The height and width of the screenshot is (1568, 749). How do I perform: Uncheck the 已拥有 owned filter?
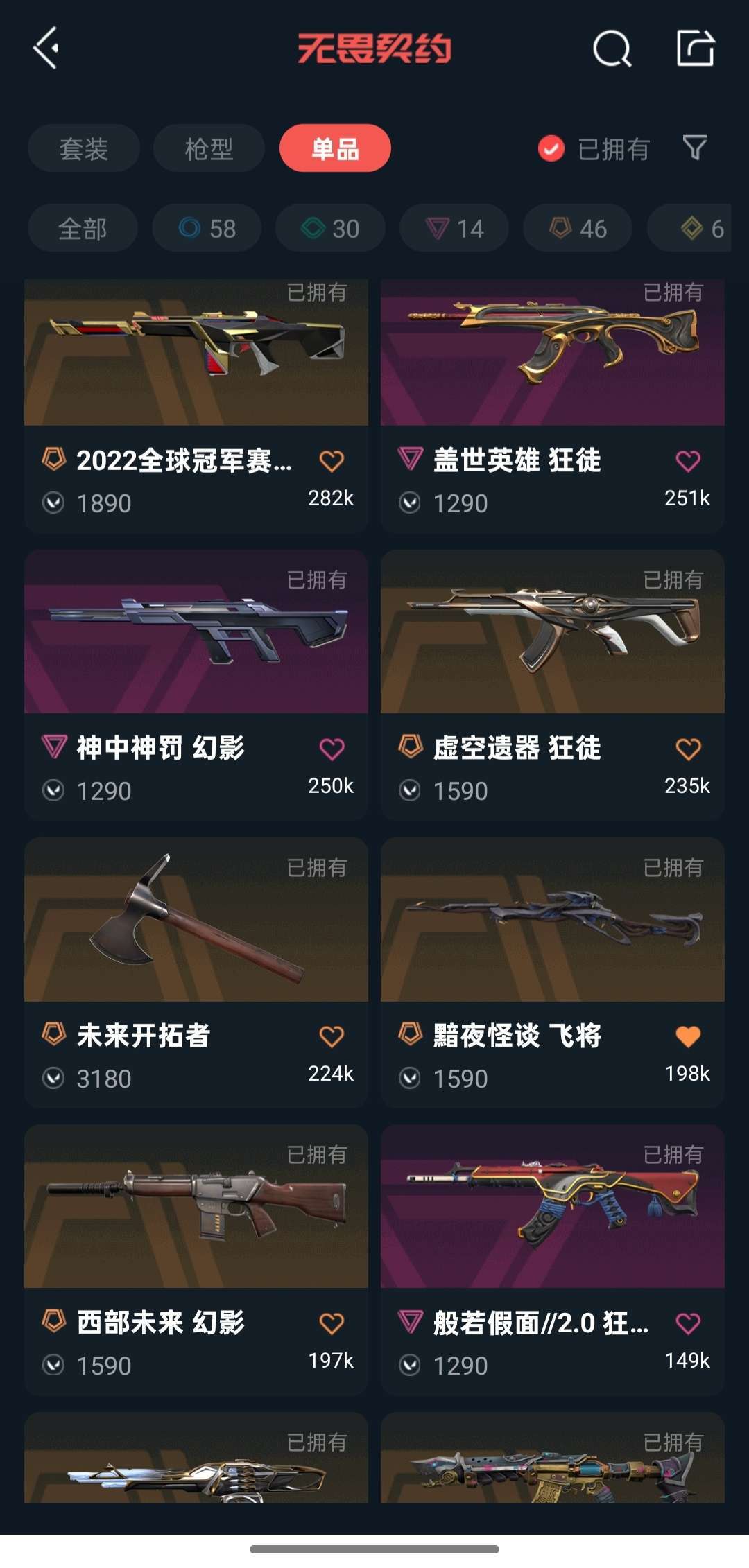[x=551, y=148]
